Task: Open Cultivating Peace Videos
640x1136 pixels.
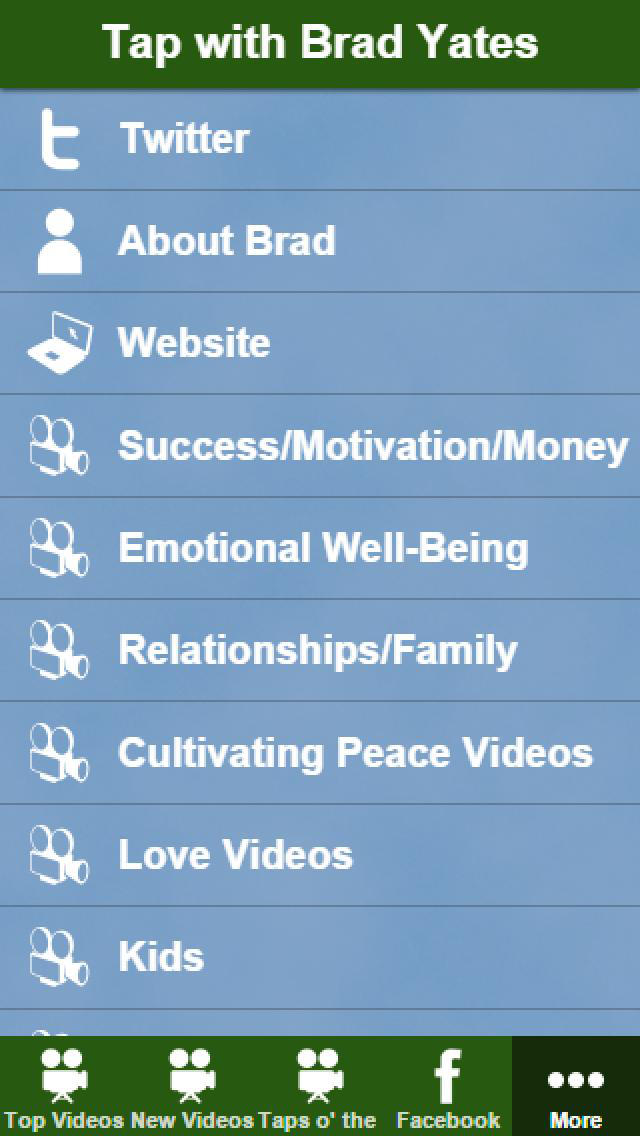Action: tap(320, 753)
